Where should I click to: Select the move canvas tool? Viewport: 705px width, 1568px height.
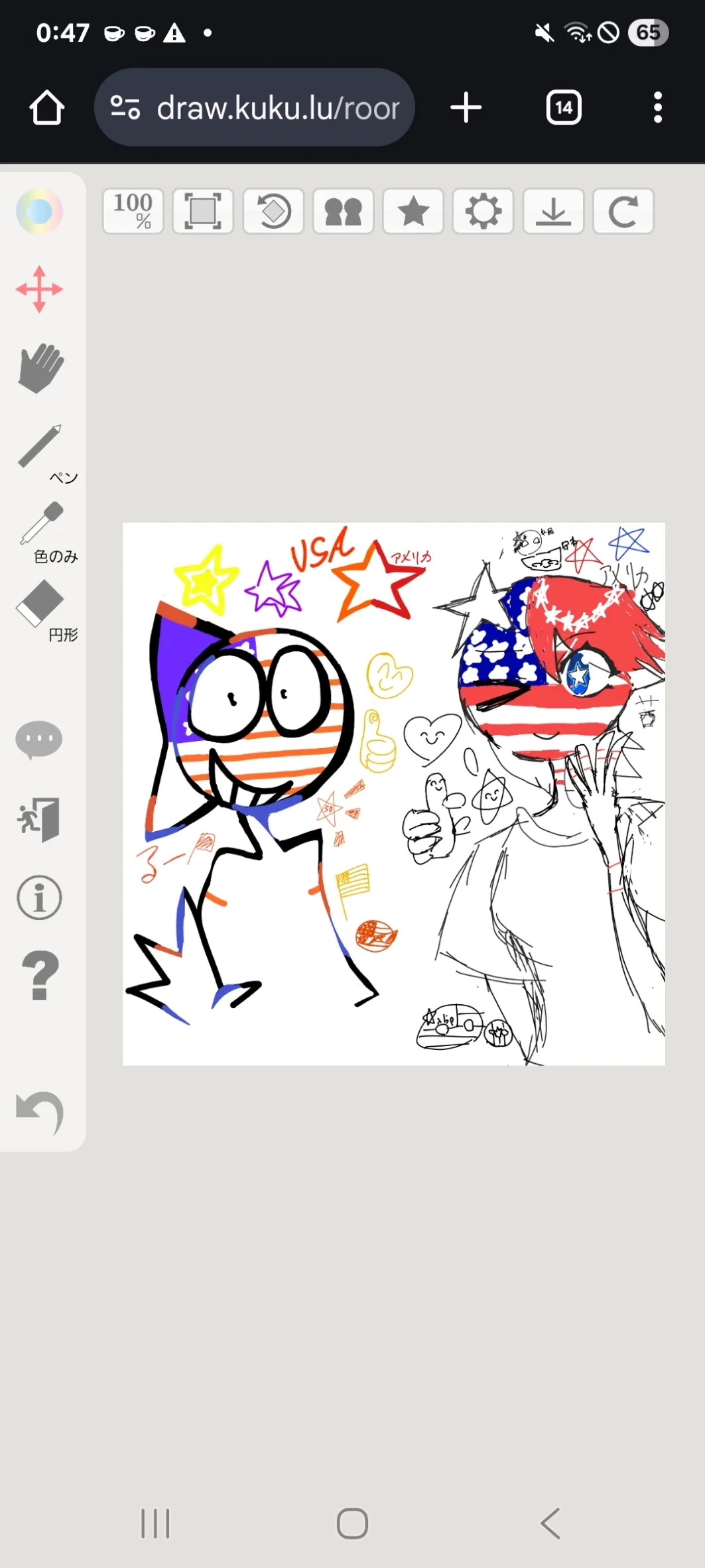tap(39, 289)
